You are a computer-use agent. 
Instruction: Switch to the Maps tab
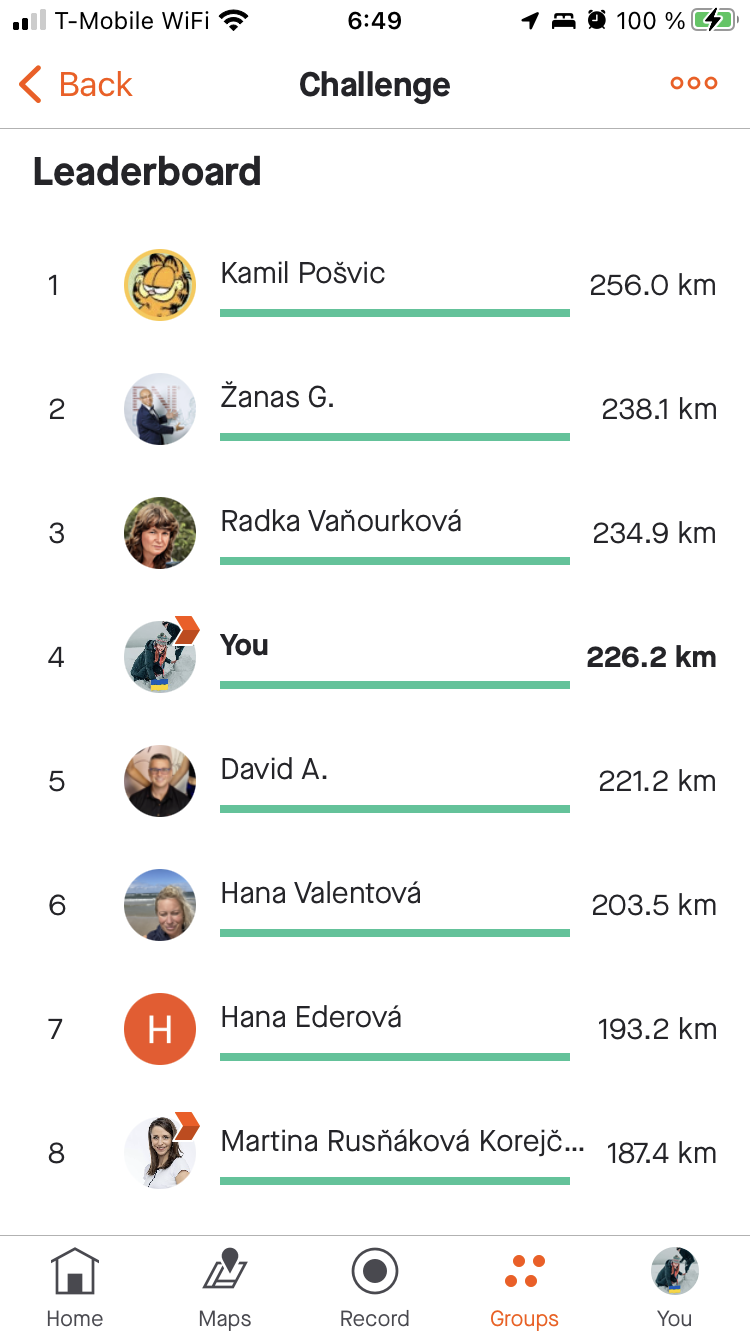tap(225, 1287)
